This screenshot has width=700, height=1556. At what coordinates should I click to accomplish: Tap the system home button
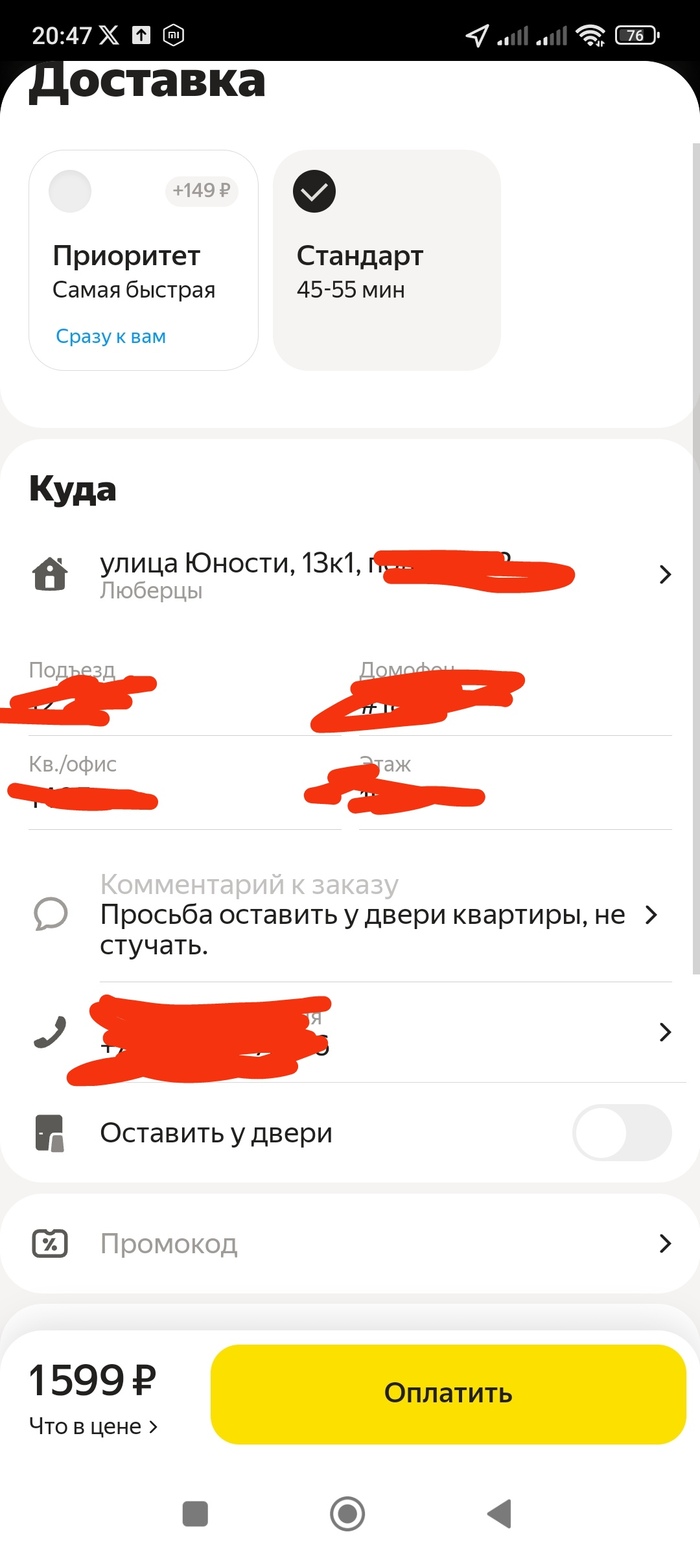347,1513
